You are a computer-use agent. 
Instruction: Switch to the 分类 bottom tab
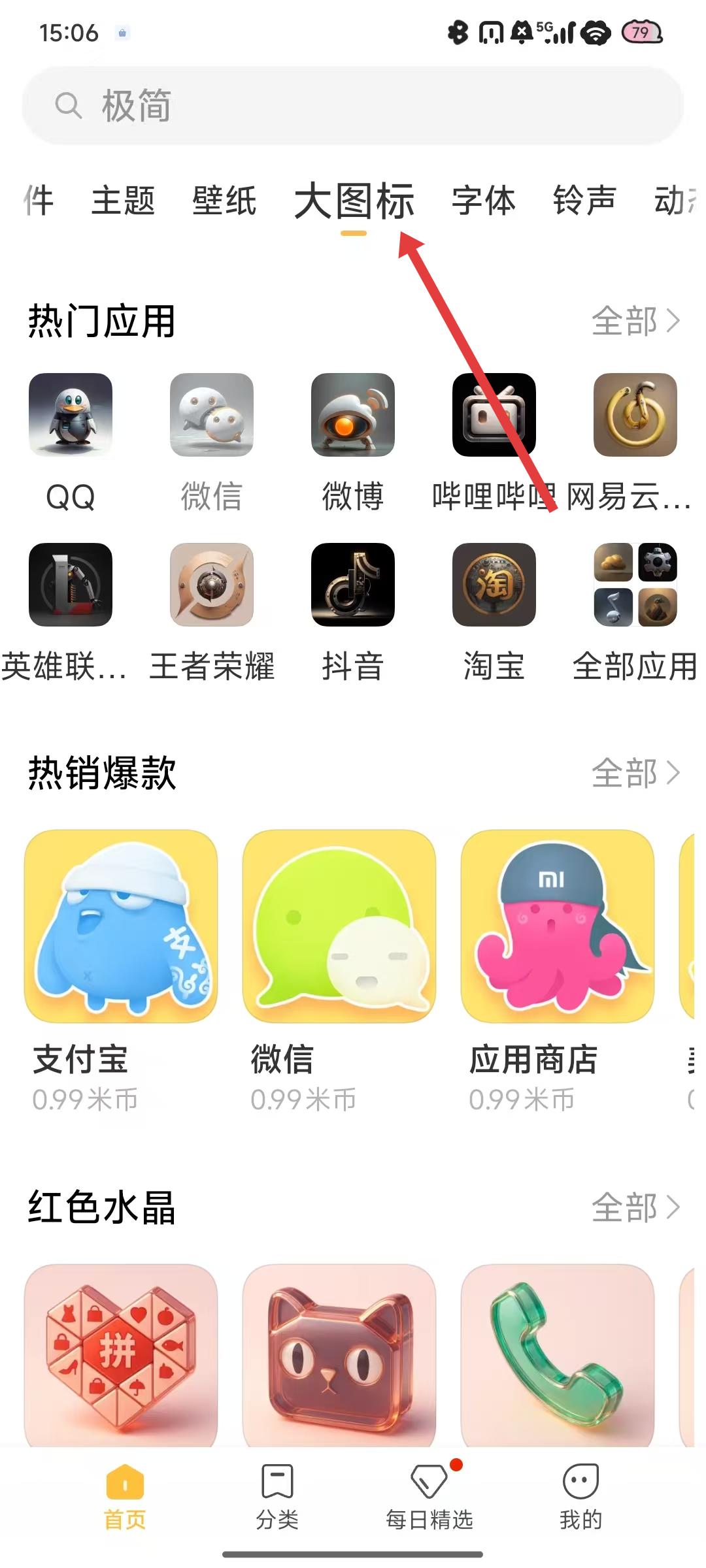[277, 1497]
